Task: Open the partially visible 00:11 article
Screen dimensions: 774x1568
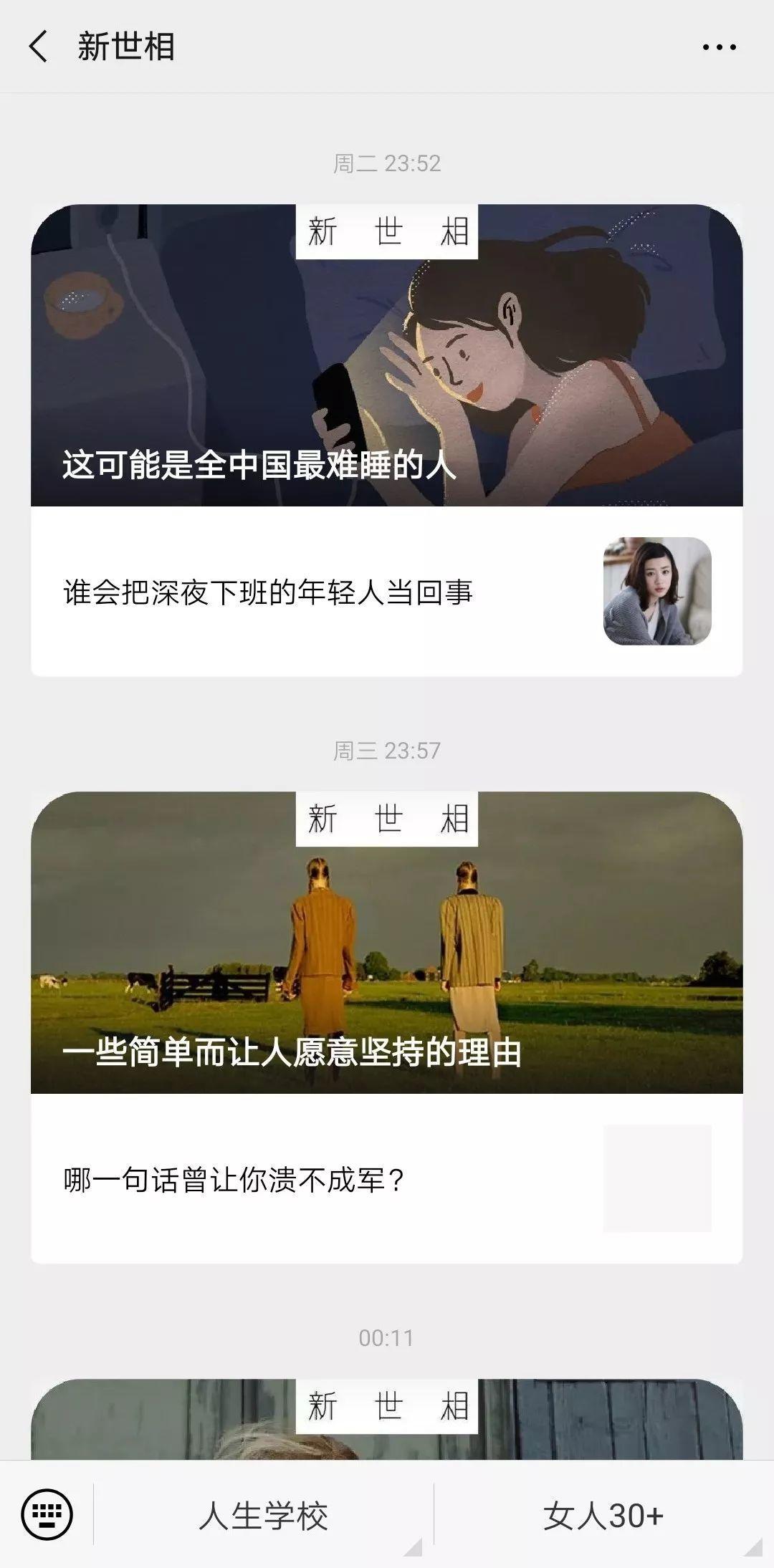Action: point(387,1422)
